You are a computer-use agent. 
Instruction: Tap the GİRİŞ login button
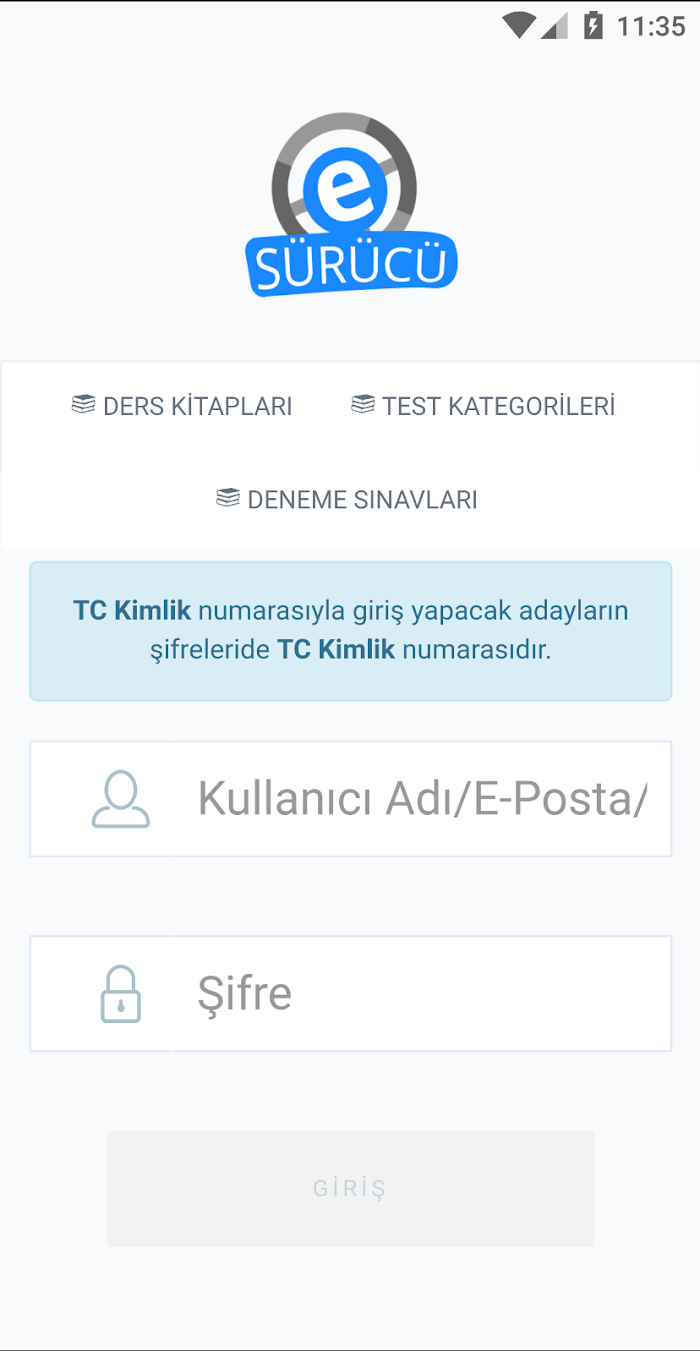(x=351, y=1189)
